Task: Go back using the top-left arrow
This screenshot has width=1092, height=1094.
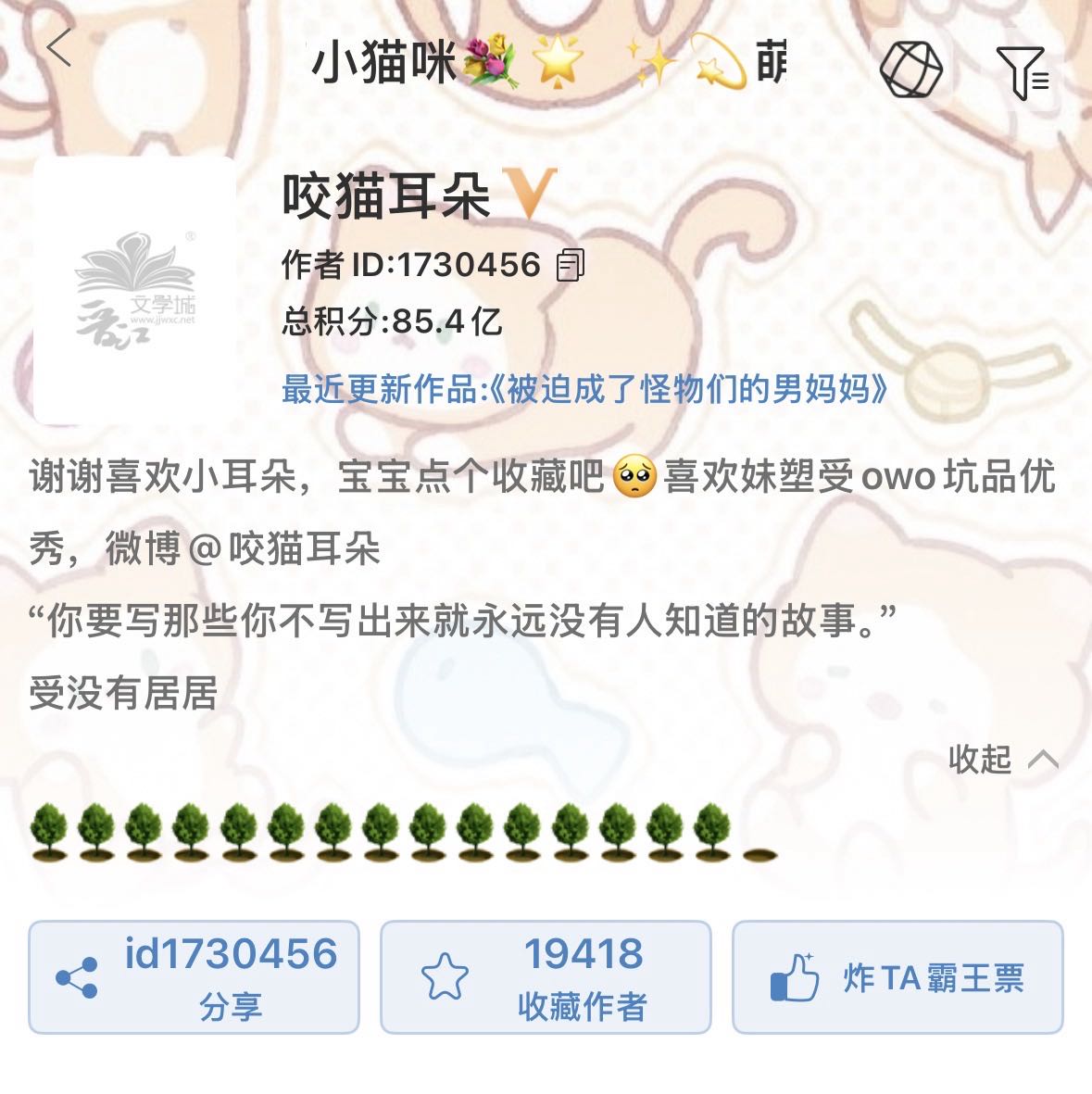Action: [x=59, y=48]
